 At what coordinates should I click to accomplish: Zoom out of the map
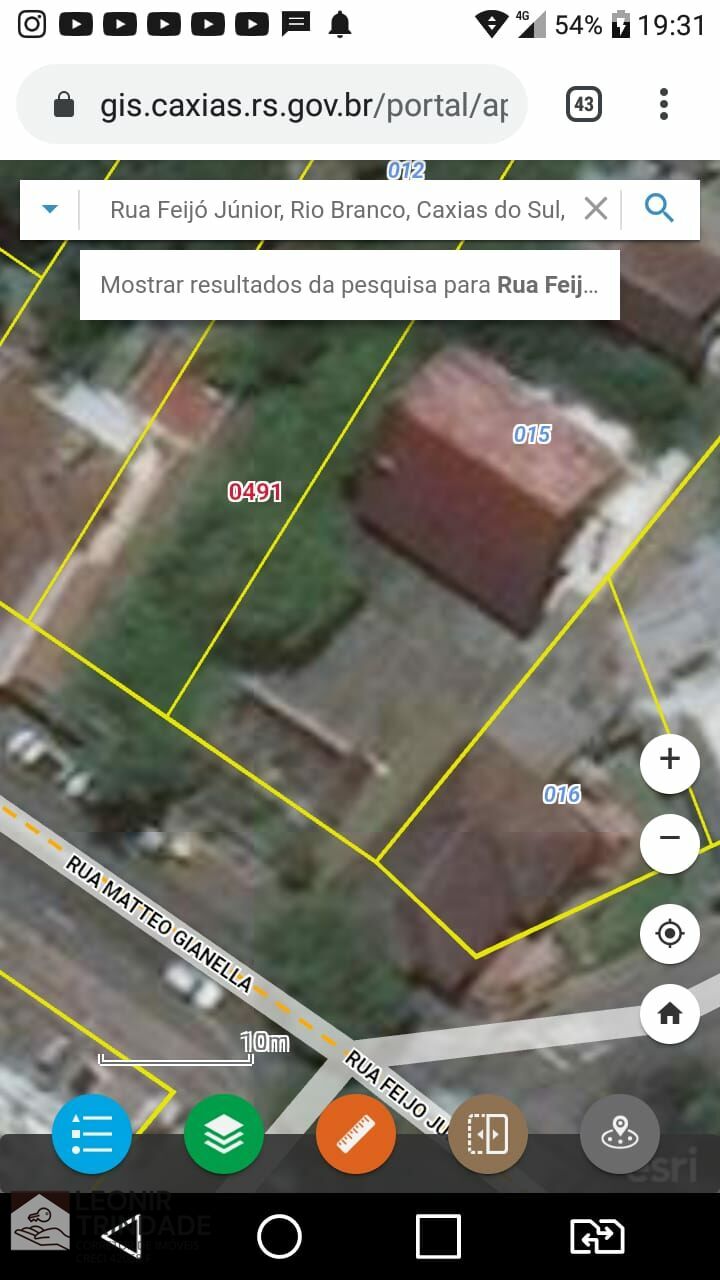pos(670,838)
